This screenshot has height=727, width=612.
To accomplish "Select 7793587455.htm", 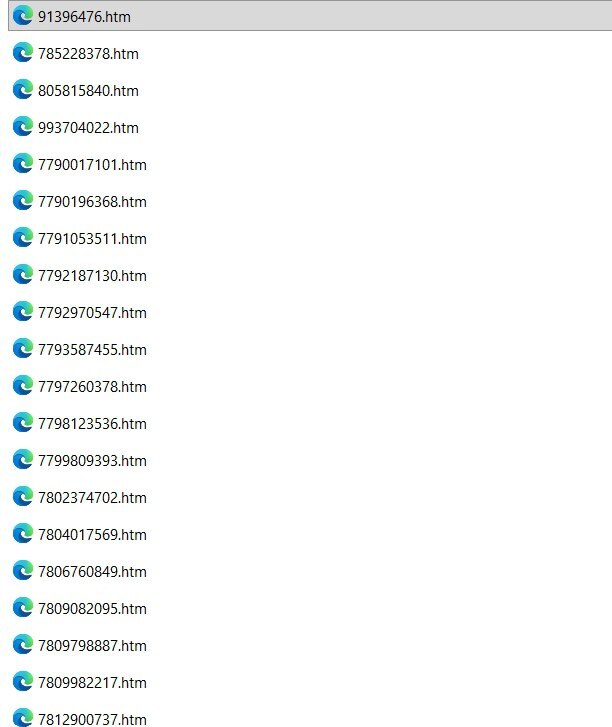I will click(92, 350).
